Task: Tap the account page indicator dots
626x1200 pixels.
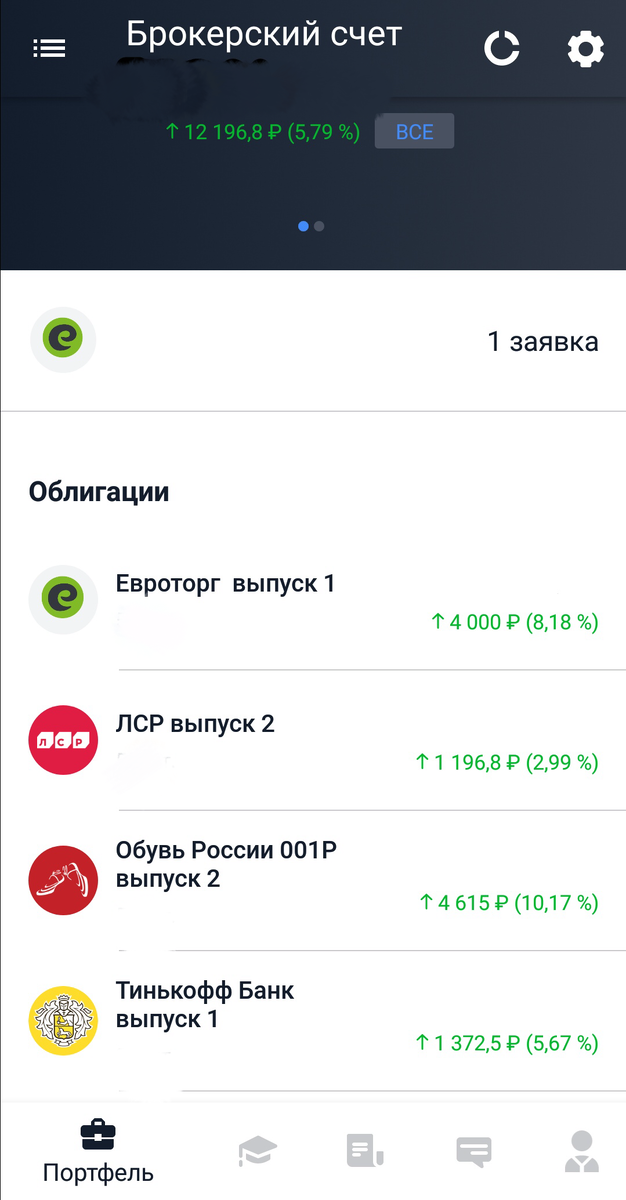Action: (311, 226)
